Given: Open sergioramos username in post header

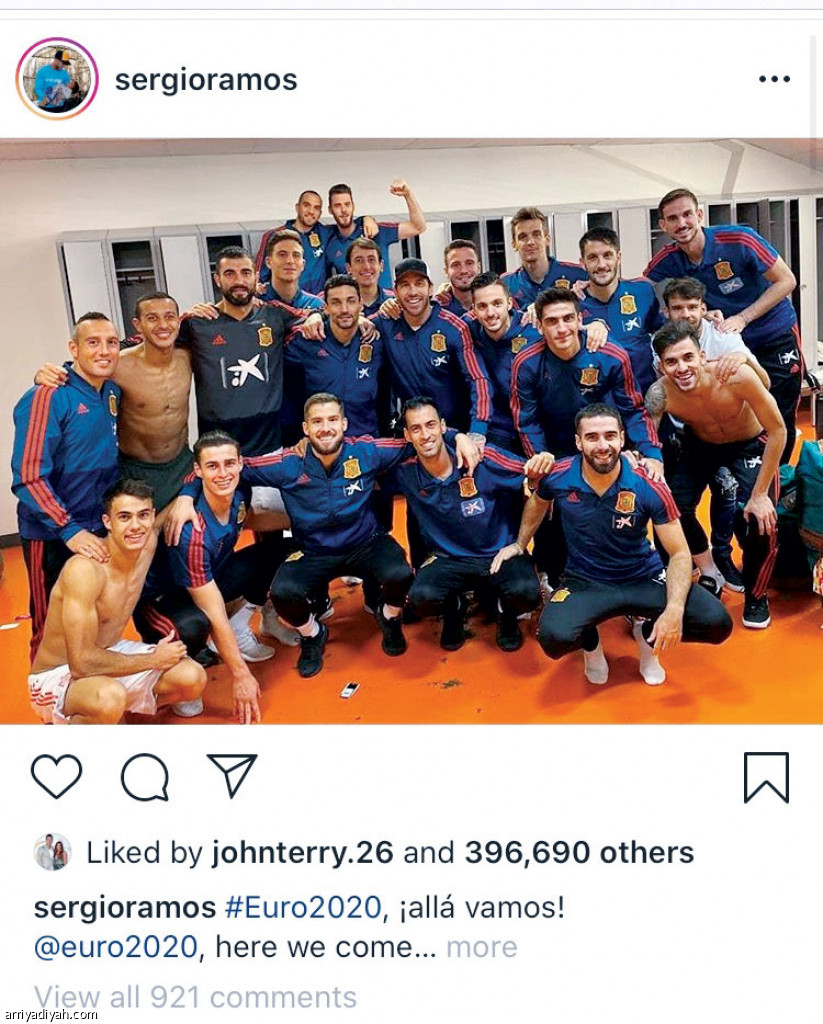Looking at the screenshot, I should click(x=206, y=80).
